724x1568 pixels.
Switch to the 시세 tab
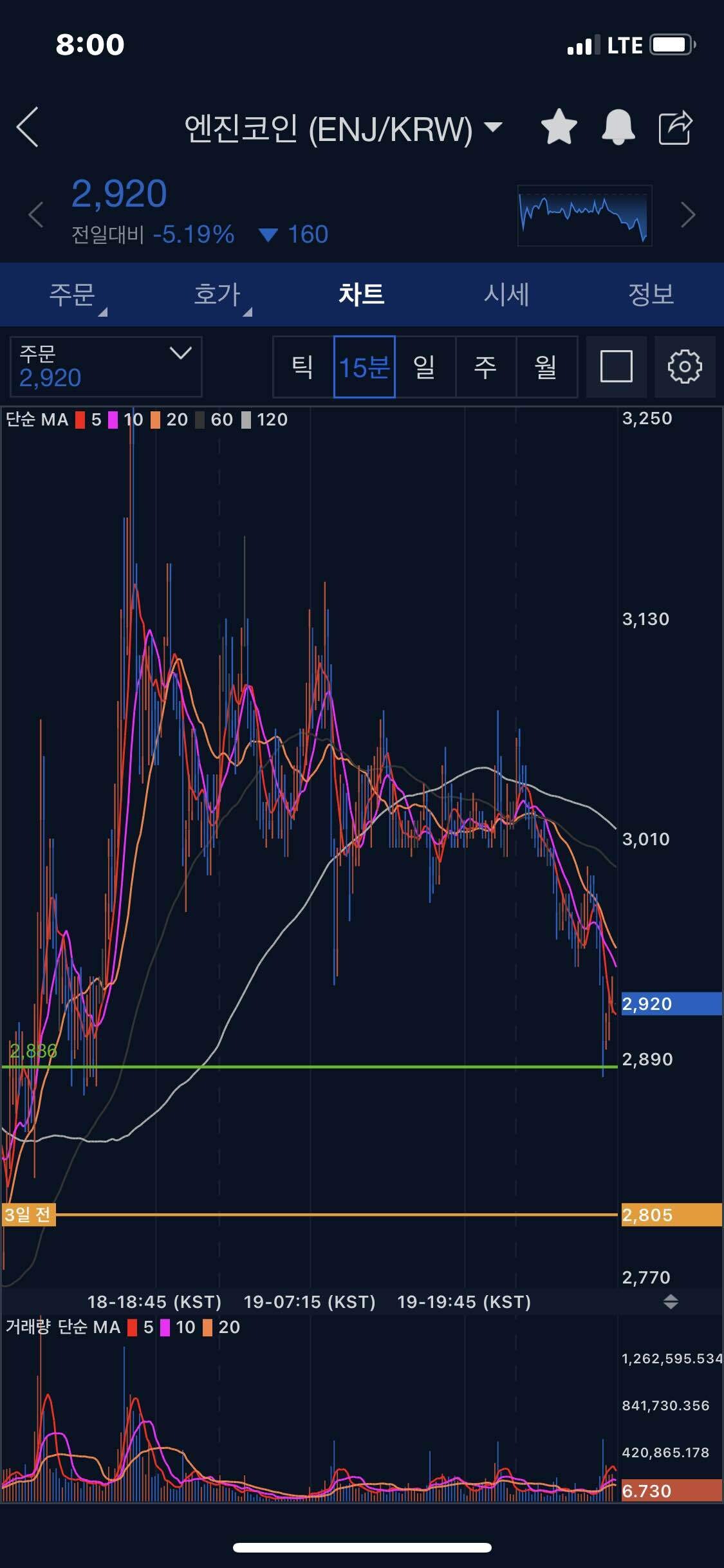click(x=506, y=295)
